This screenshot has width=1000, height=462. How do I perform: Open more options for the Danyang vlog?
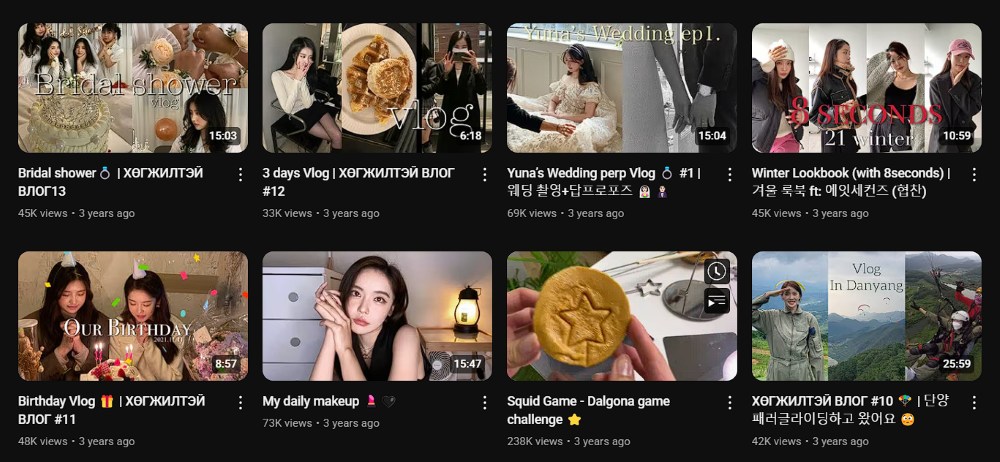(x=973, y=403)
